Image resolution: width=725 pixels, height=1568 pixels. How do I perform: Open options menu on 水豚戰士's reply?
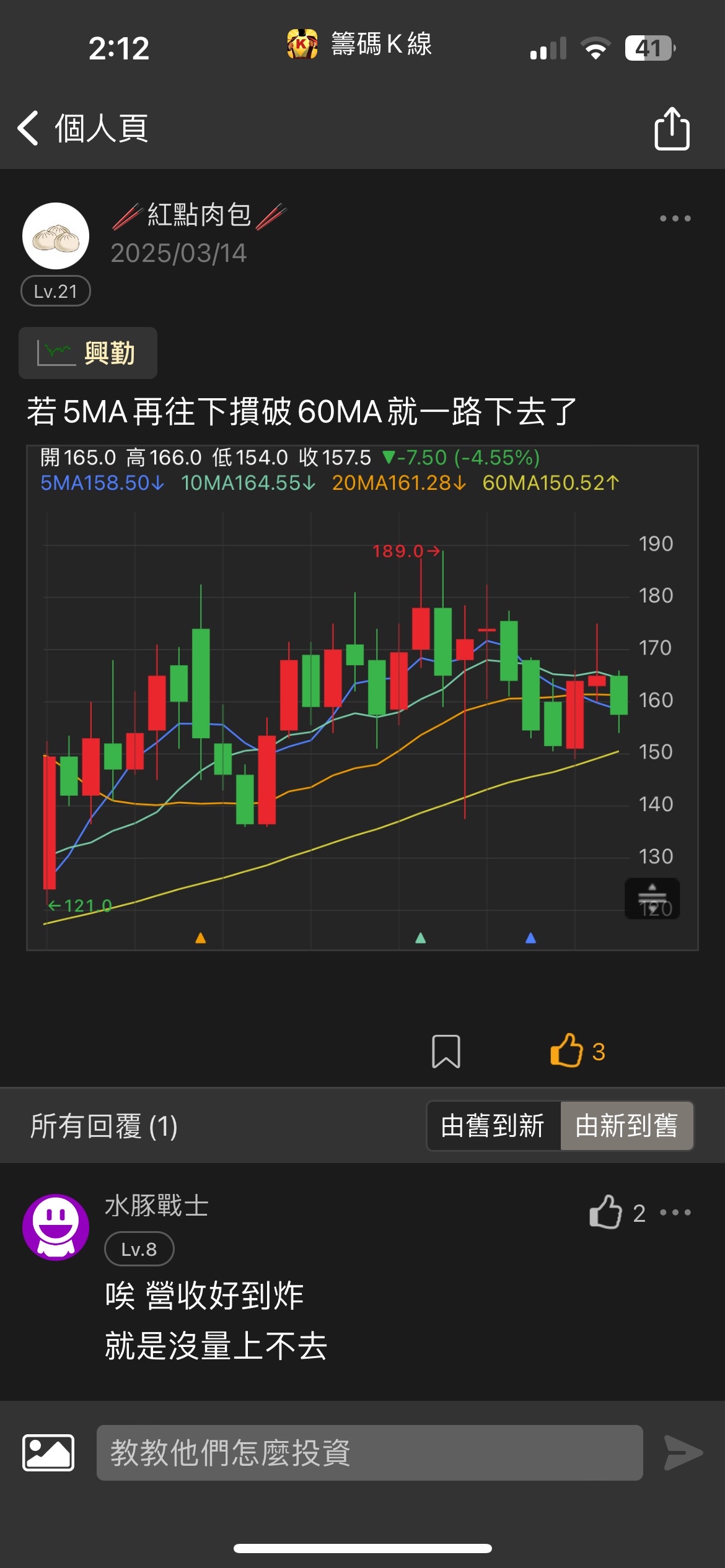tap(675, 1212)
